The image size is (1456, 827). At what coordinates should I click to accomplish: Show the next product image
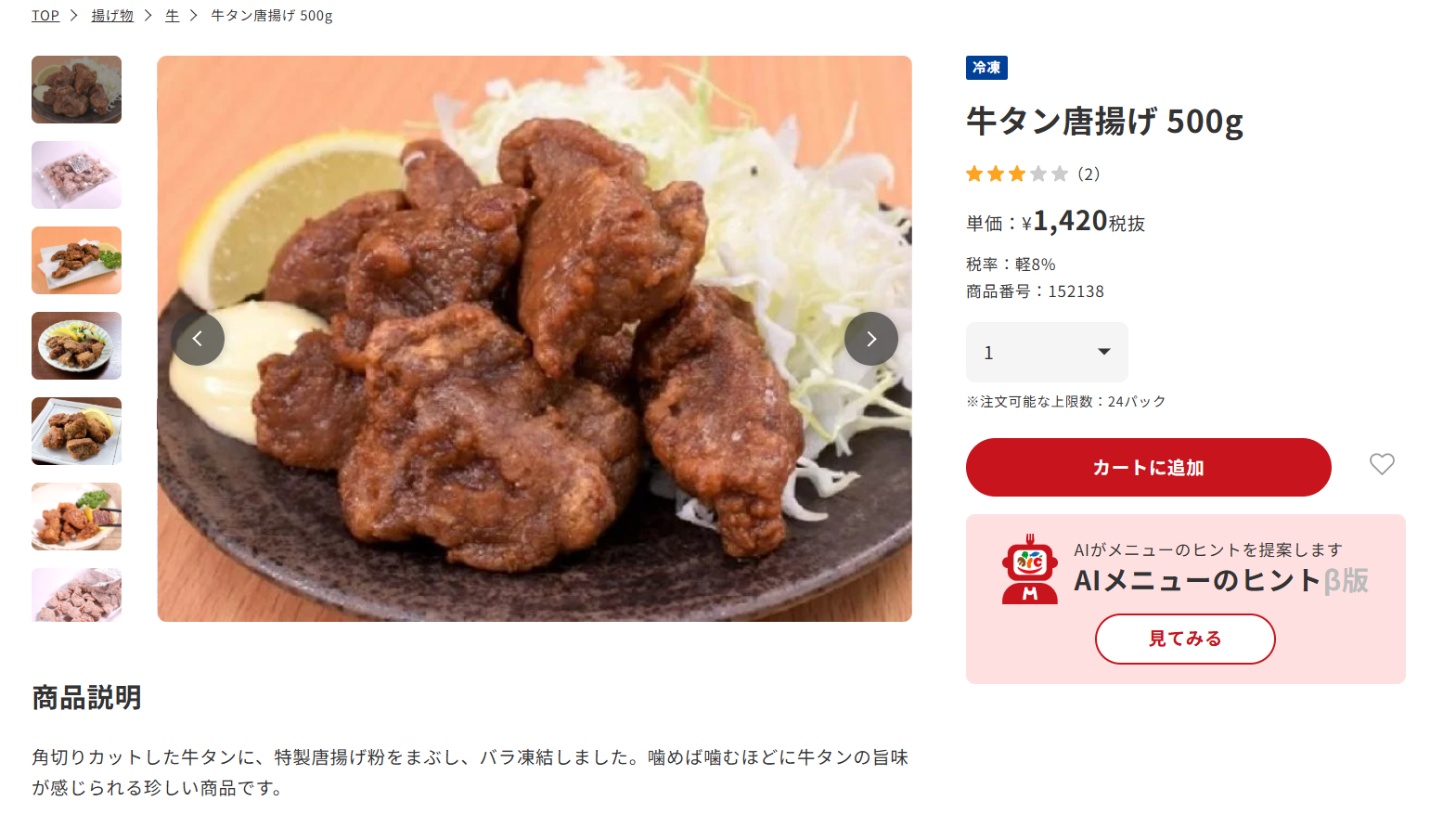(x=870, y=339)
